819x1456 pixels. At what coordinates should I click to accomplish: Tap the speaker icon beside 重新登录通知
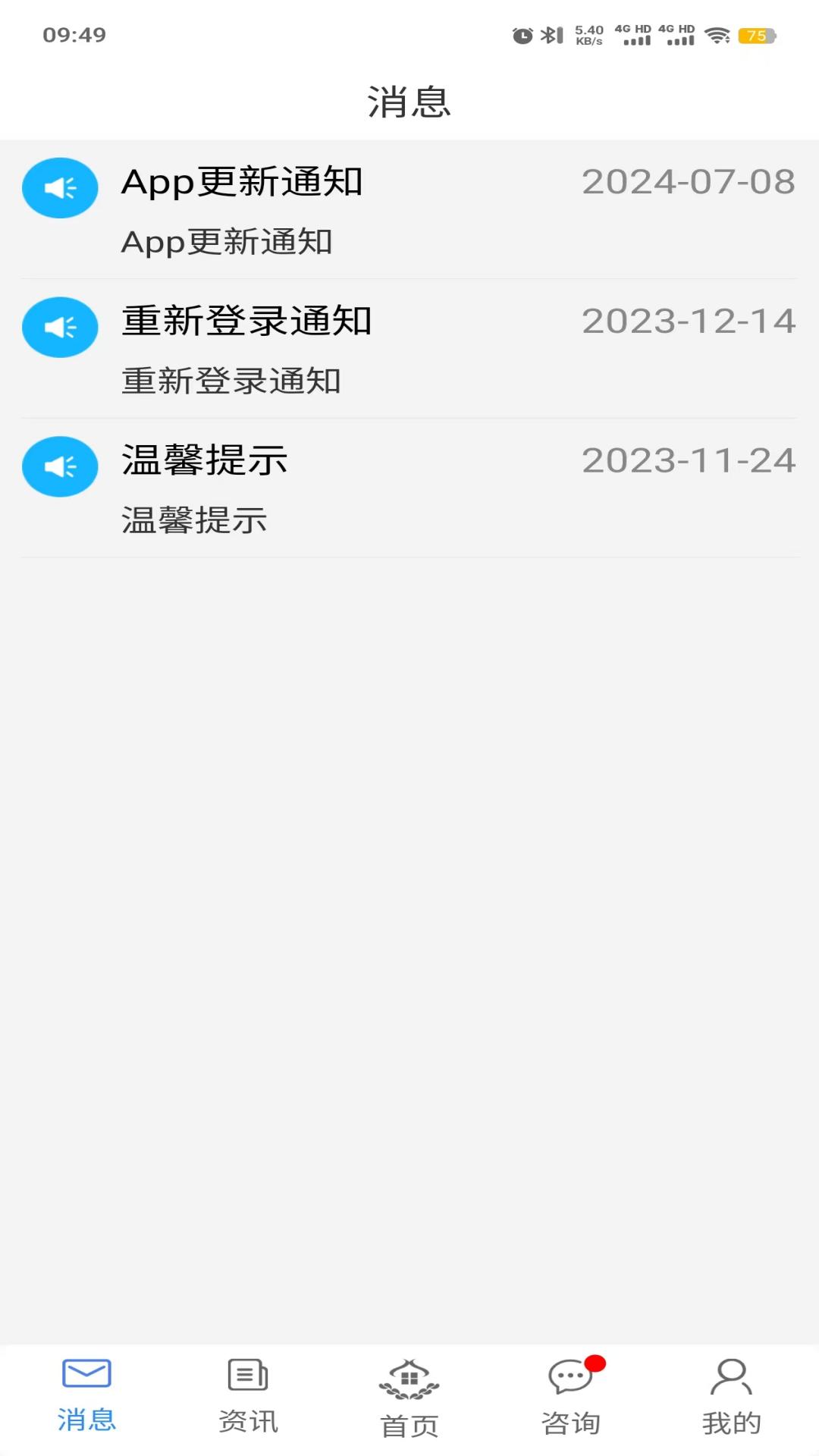(x=60, y=327)
